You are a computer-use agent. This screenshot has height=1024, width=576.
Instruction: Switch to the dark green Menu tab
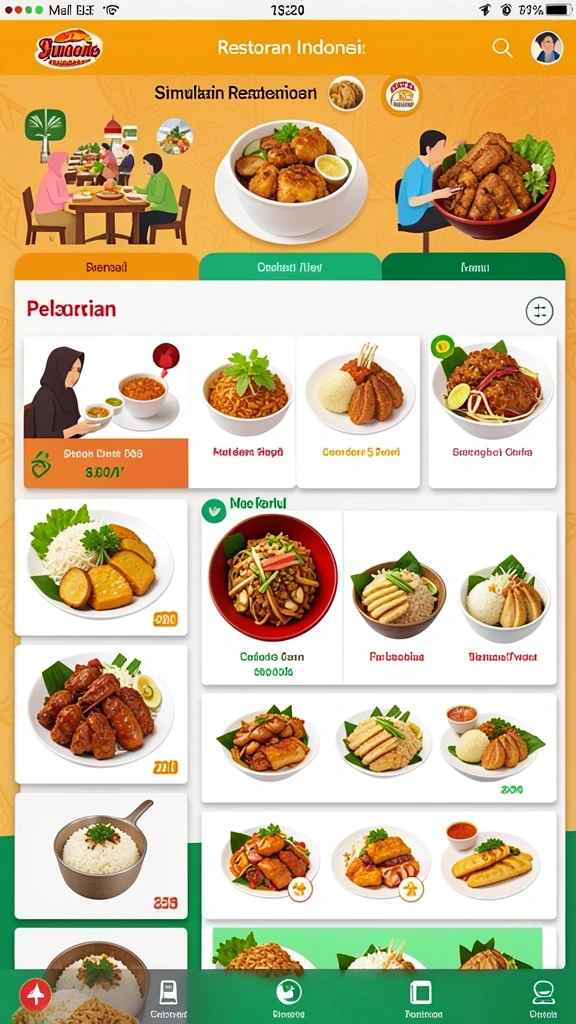(x=473, y=267)
